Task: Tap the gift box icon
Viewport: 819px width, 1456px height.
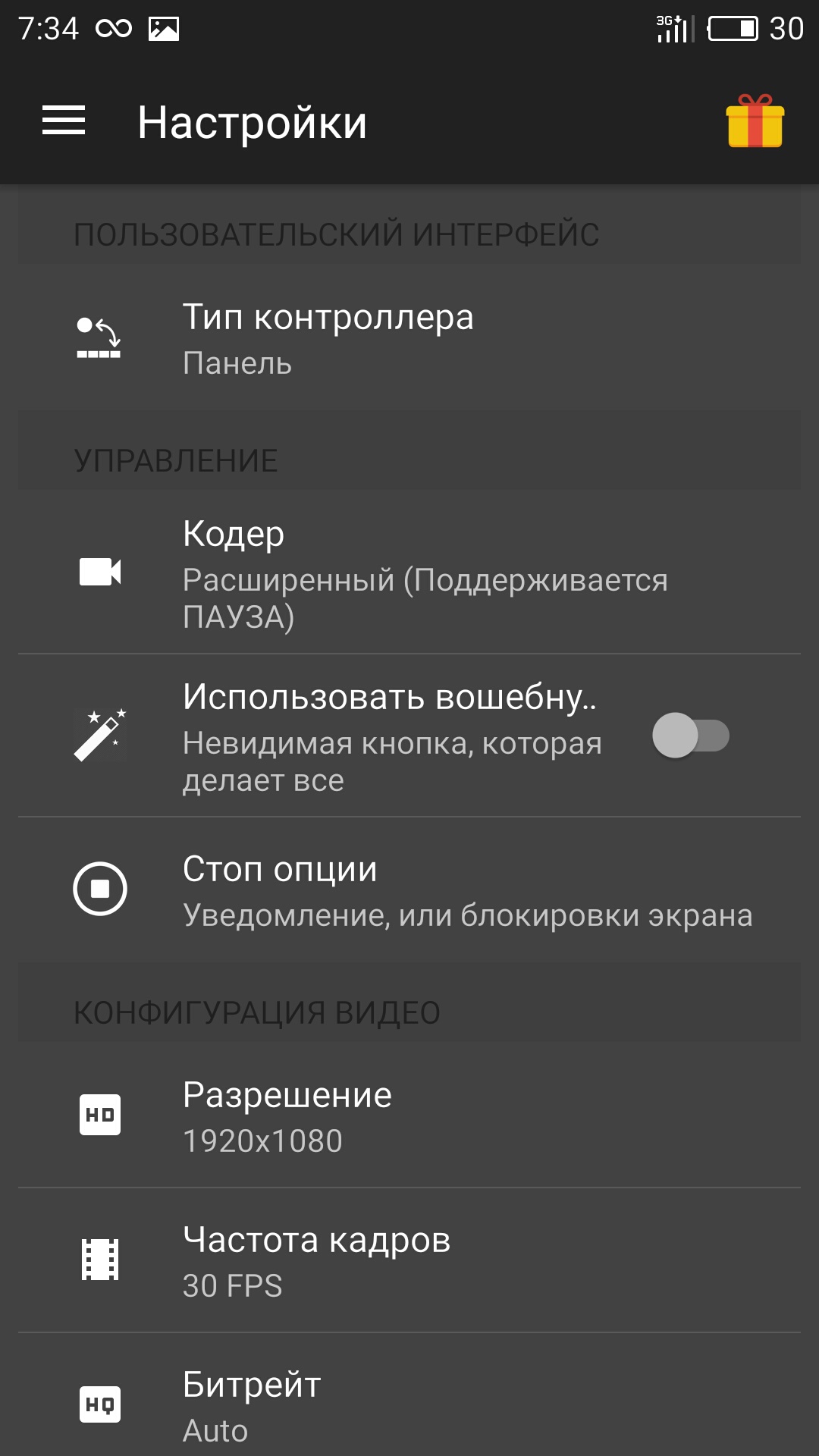Action: click(x=755, y=121)
